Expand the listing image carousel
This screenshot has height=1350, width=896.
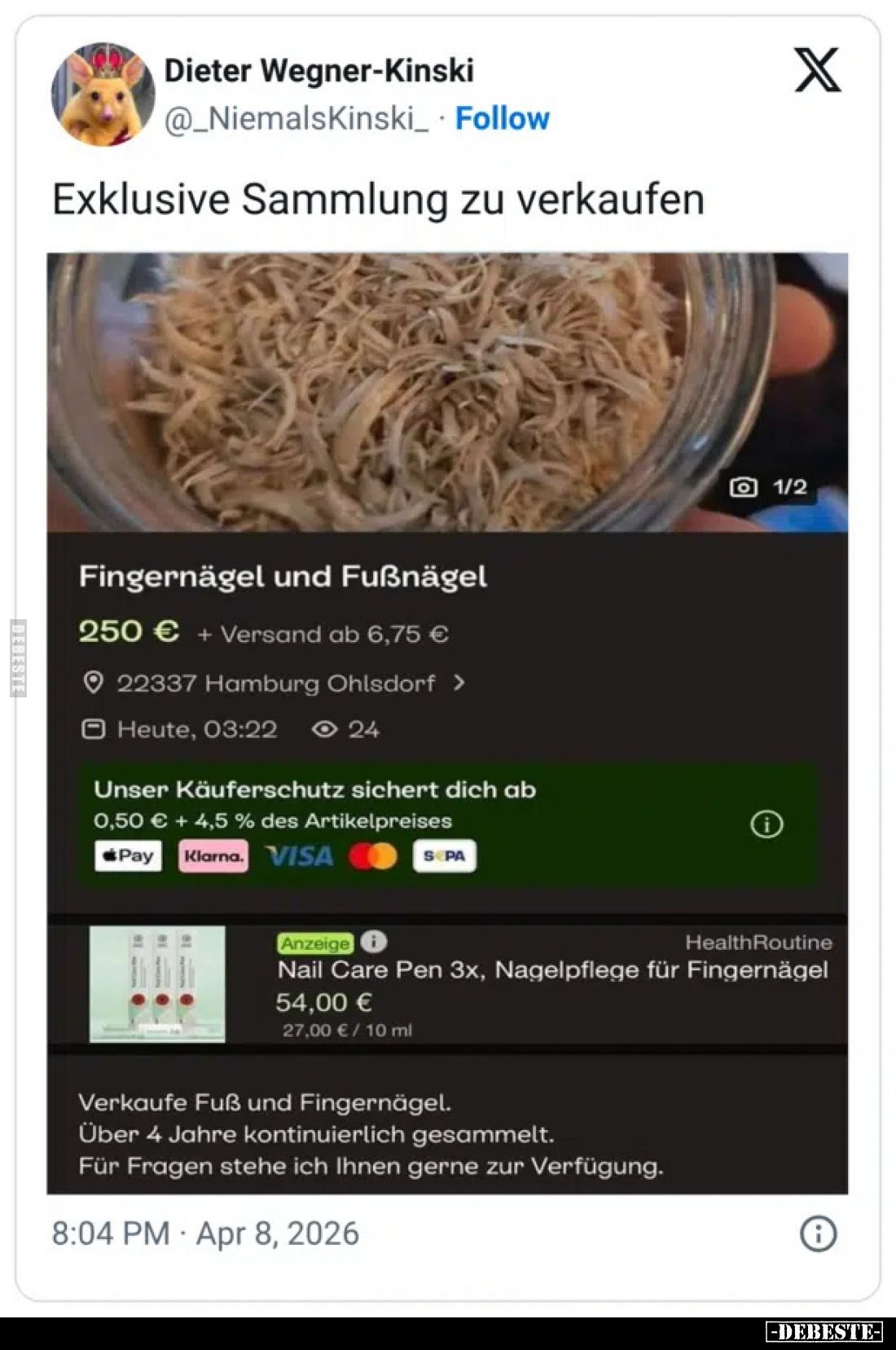coord(448,391)
